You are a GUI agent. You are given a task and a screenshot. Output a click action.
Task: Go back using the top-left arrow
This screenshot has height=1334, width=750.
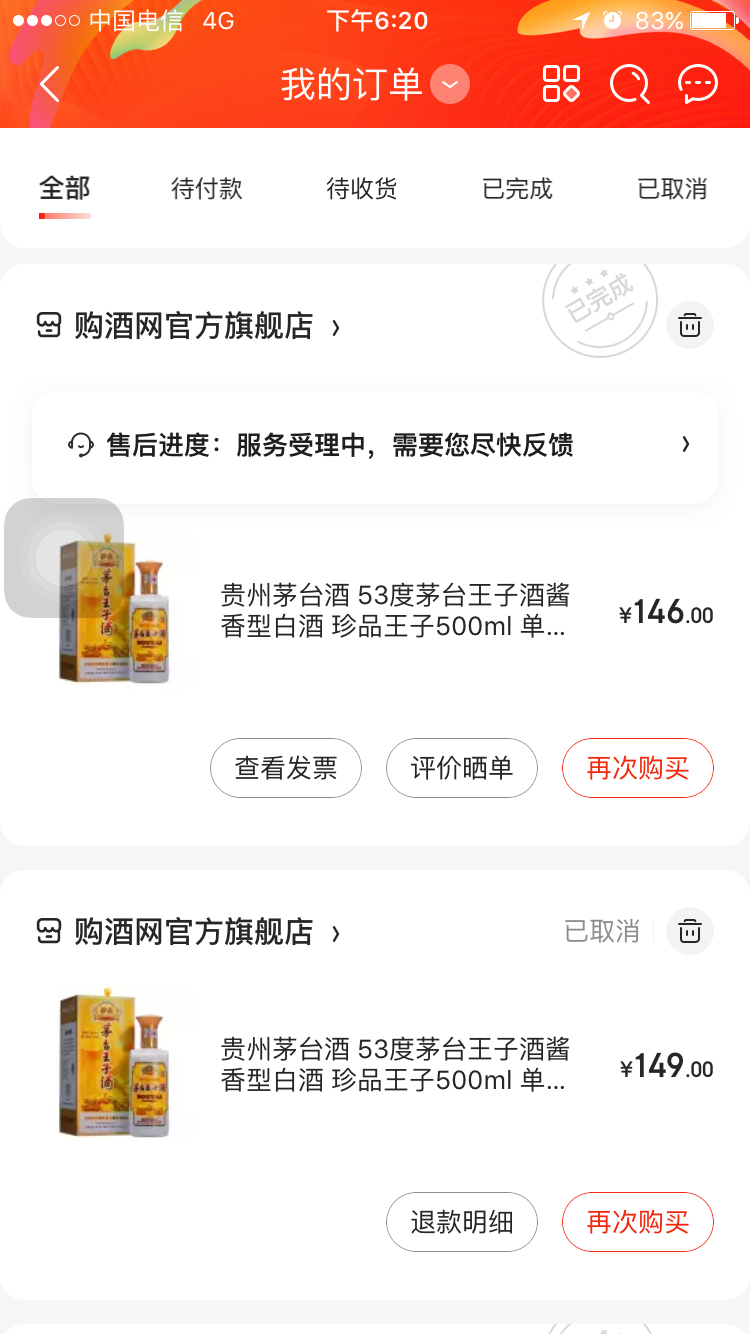coord(50,84)
